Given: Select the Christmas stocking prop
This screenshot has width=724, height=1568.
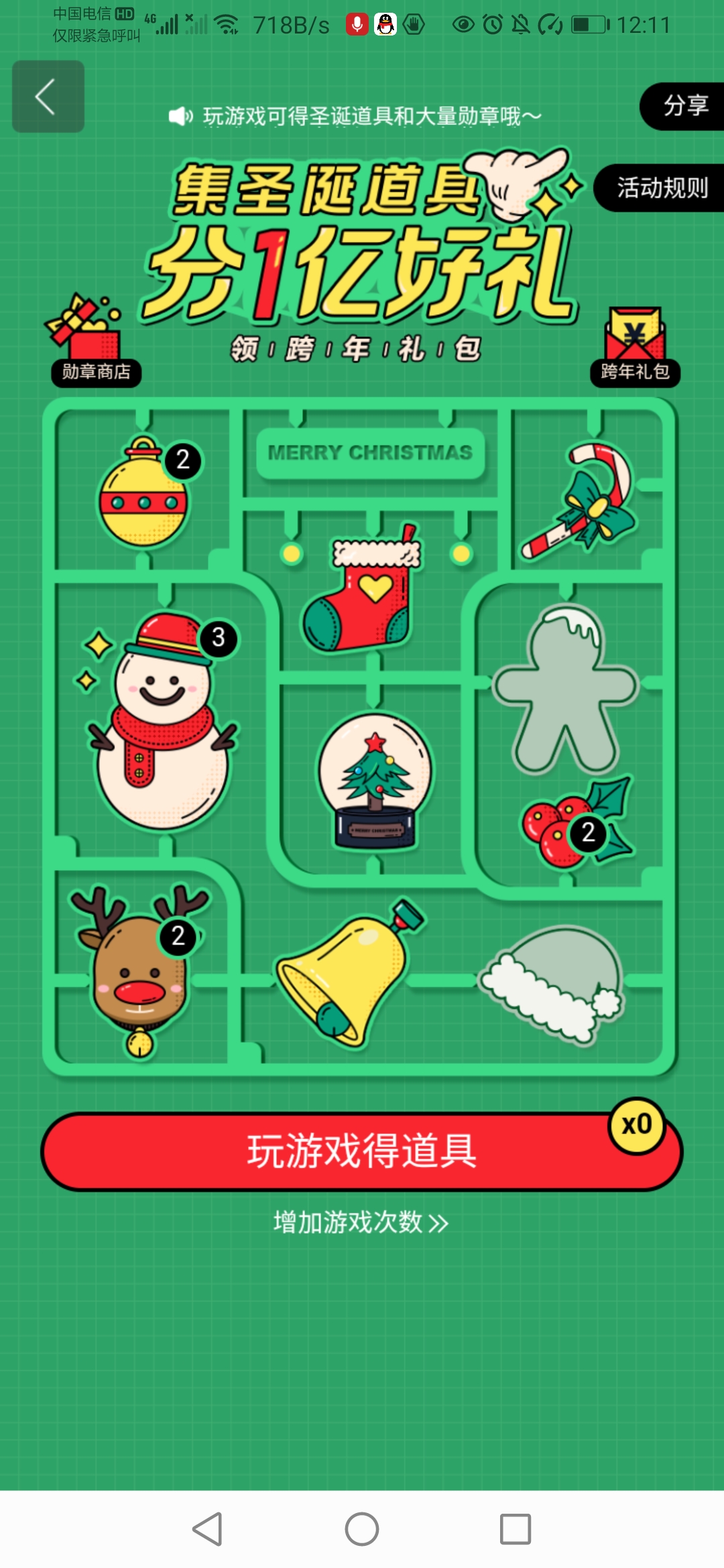Looking at the screenshot, I should (362, 590).
